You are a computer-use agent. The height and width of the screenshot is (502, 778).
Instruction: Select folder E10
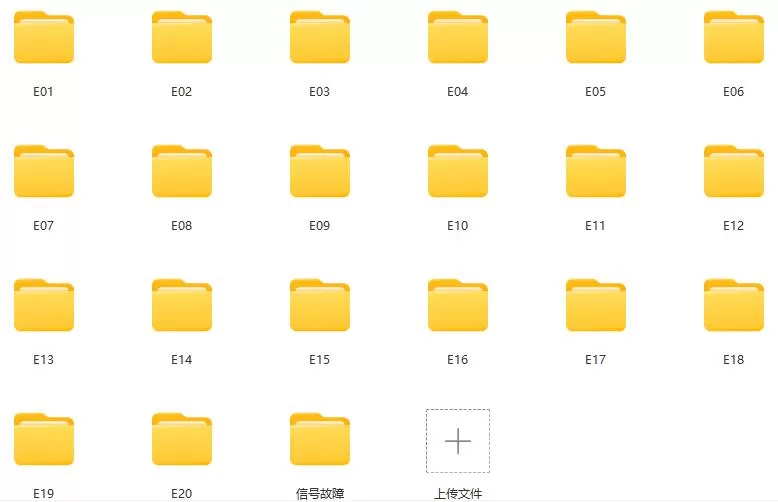coord(458,172)
